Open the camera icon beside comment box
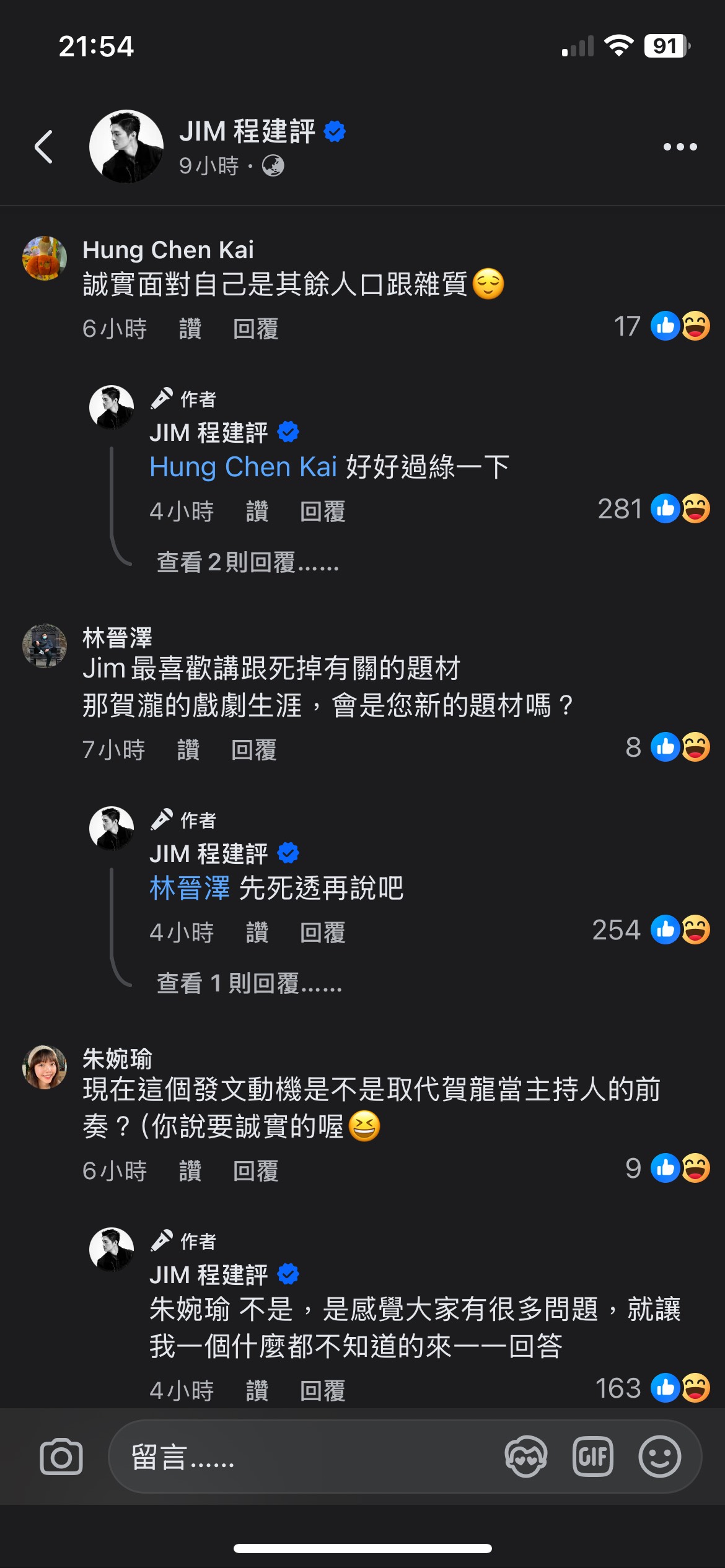Screen dimensions: 725x1568 [x=61, y=1457]
